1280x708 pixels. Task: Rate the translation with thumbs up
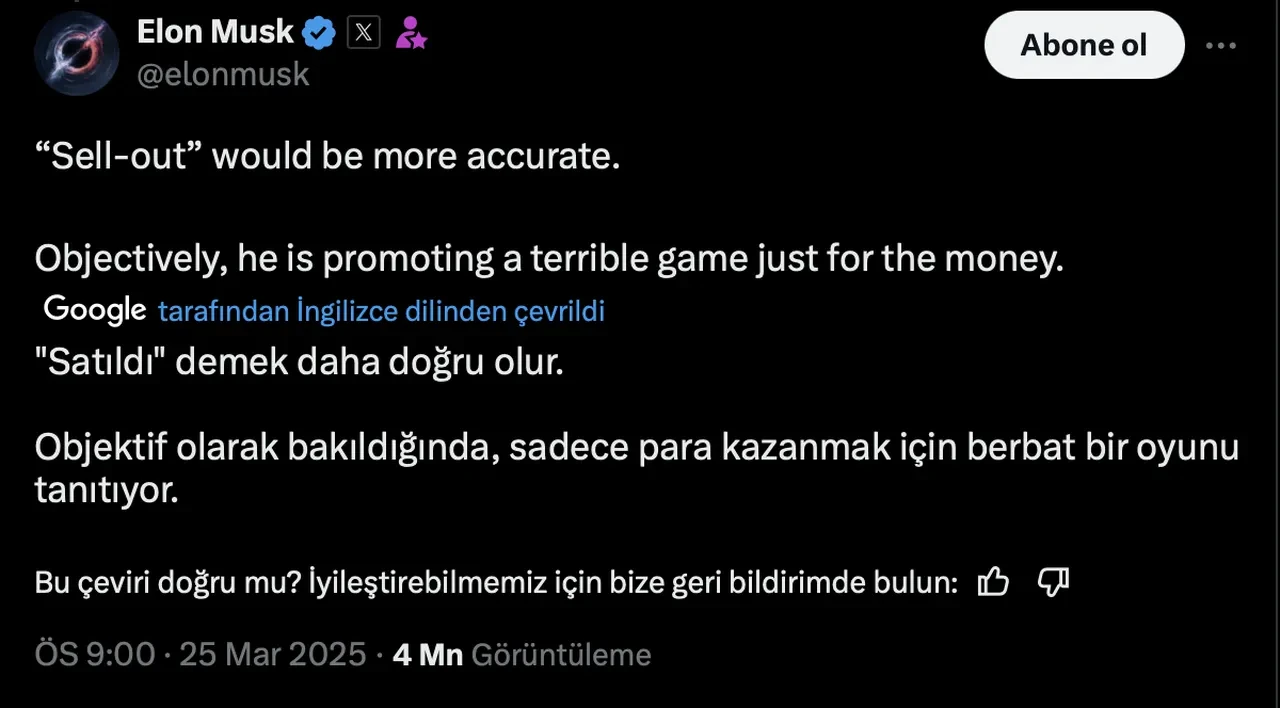(x=993, y=582)
